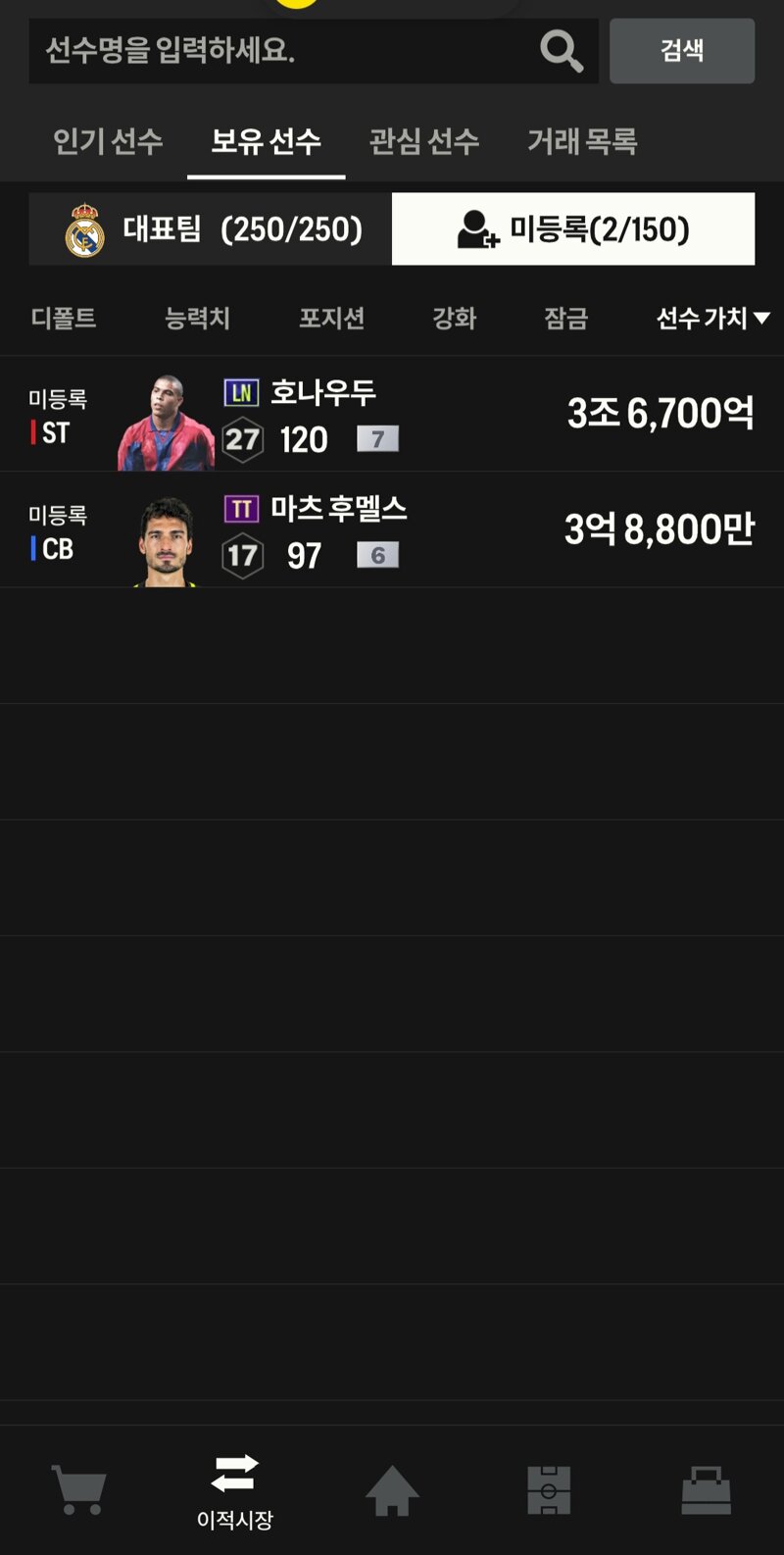The height and width of the screenshot is (1555, 784).
Task: Open the 호나우두 player row
Action: (392, 414)
